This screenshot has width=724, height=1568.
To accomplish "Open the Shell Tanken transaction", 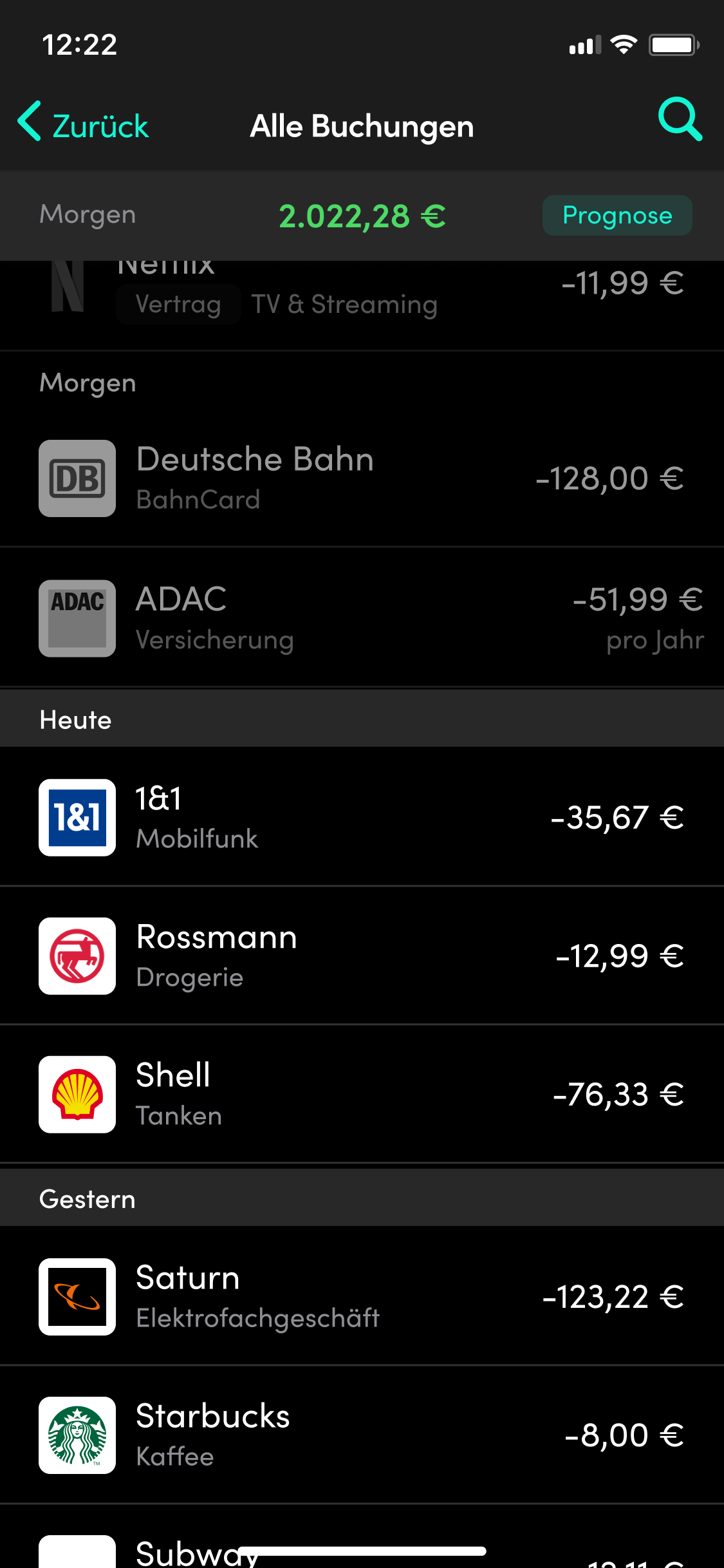I will 362,1094.
